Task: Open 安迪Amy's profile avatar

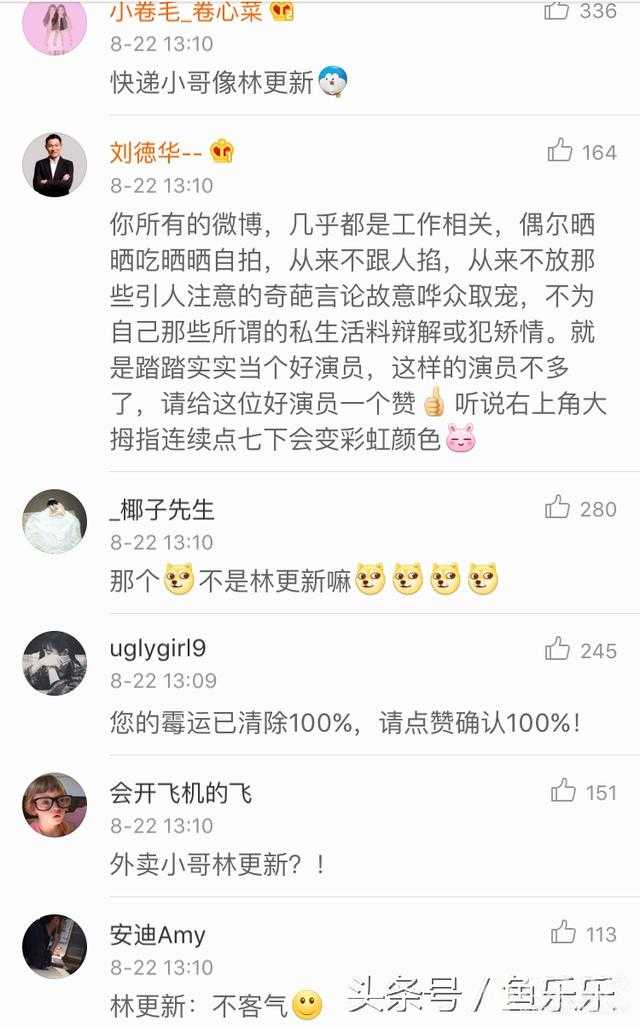Action: 54,946
